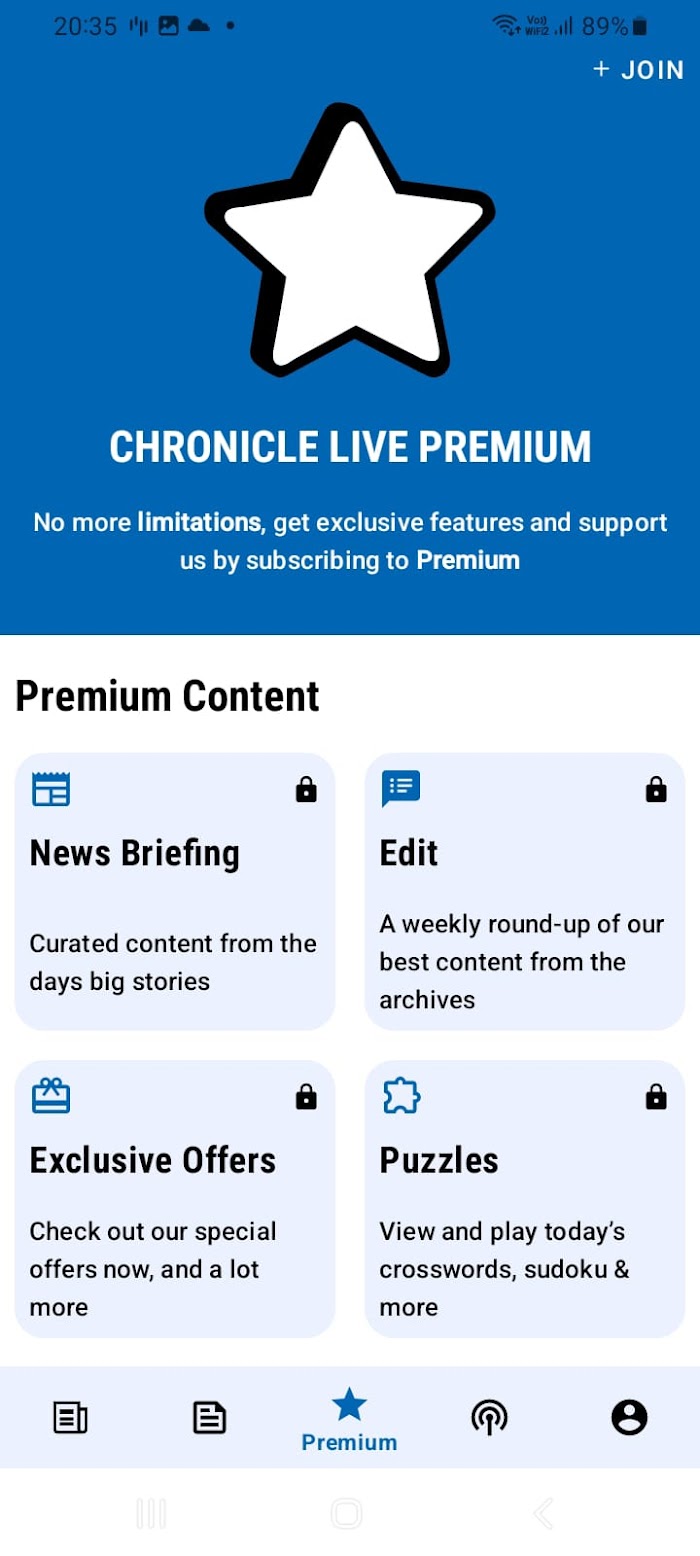Image resolution: width=700 pixels, height=1556 pixels.
Task: Switch to the articles document tab
Action: pos(210,1417)
